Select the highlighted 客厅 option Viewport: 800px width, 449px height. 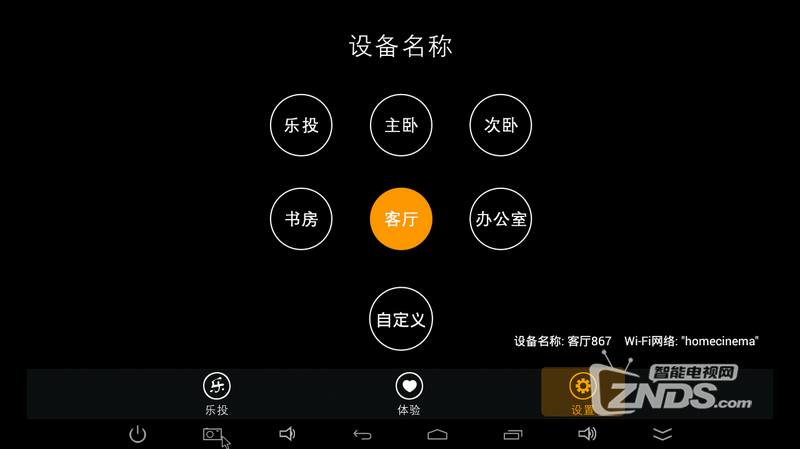point(401,219)
